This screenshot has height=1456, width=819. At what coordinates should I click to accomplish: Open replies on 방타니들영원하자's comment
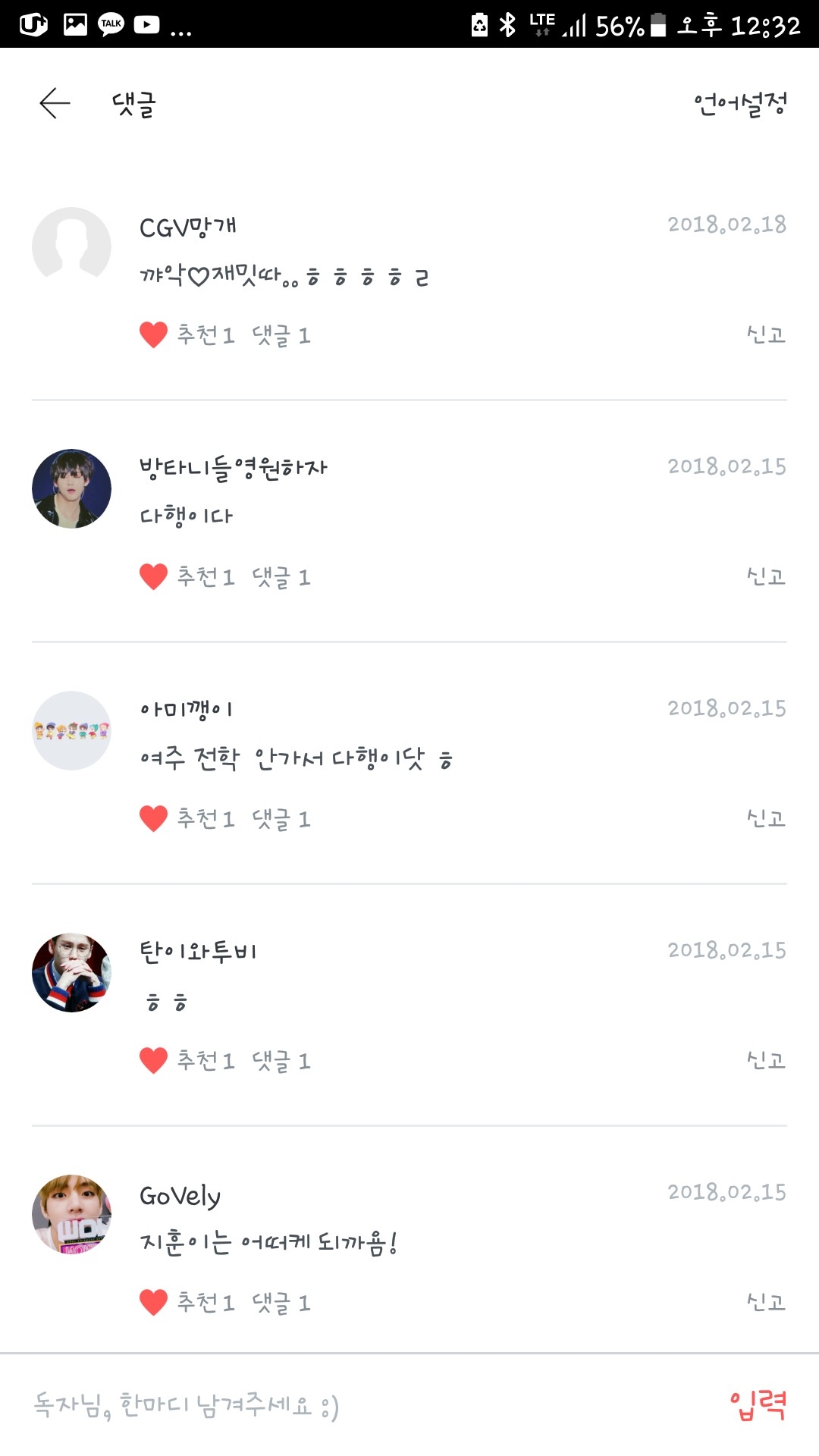click(x=281, y=576)
